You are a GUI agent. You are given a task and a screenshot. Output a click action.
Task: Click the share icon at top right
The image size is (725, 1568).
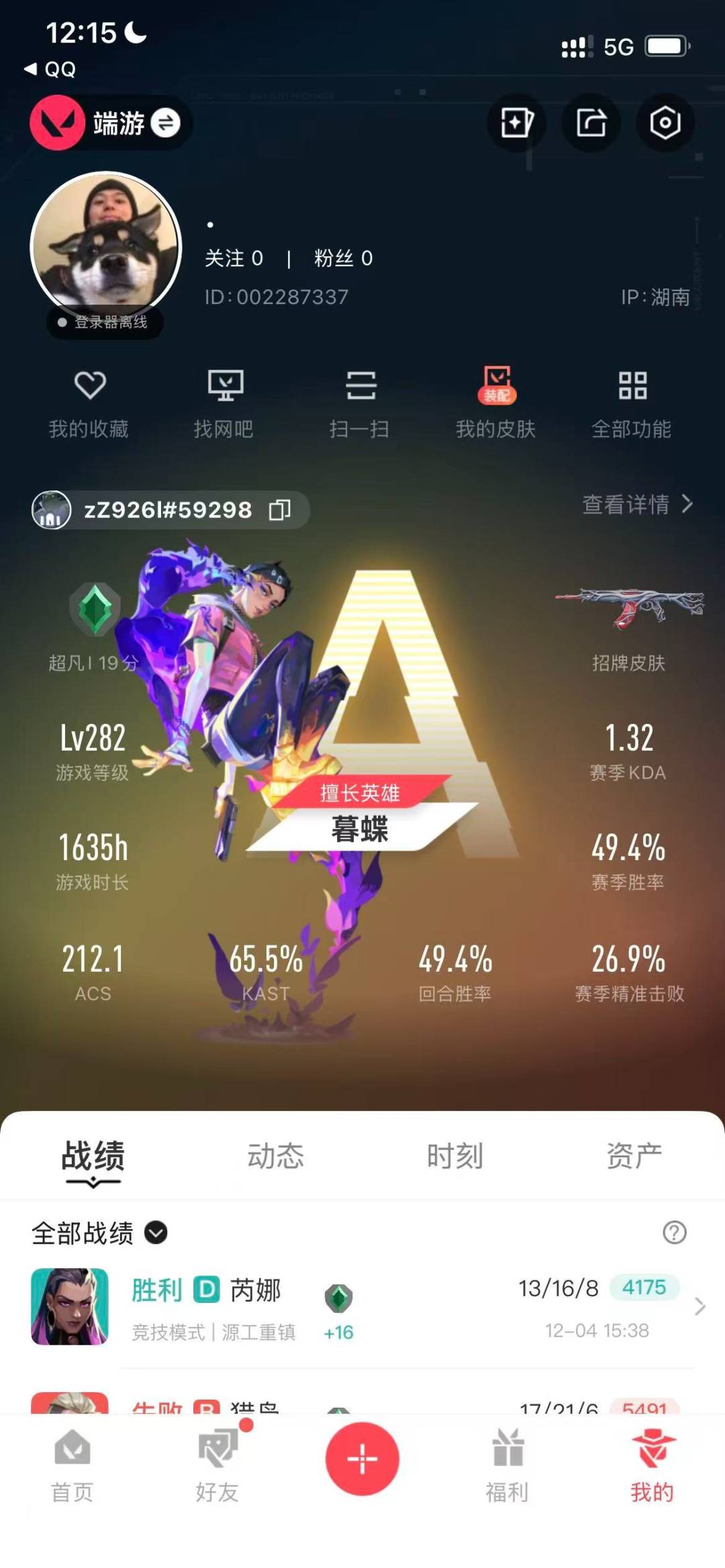coord(590,123)
